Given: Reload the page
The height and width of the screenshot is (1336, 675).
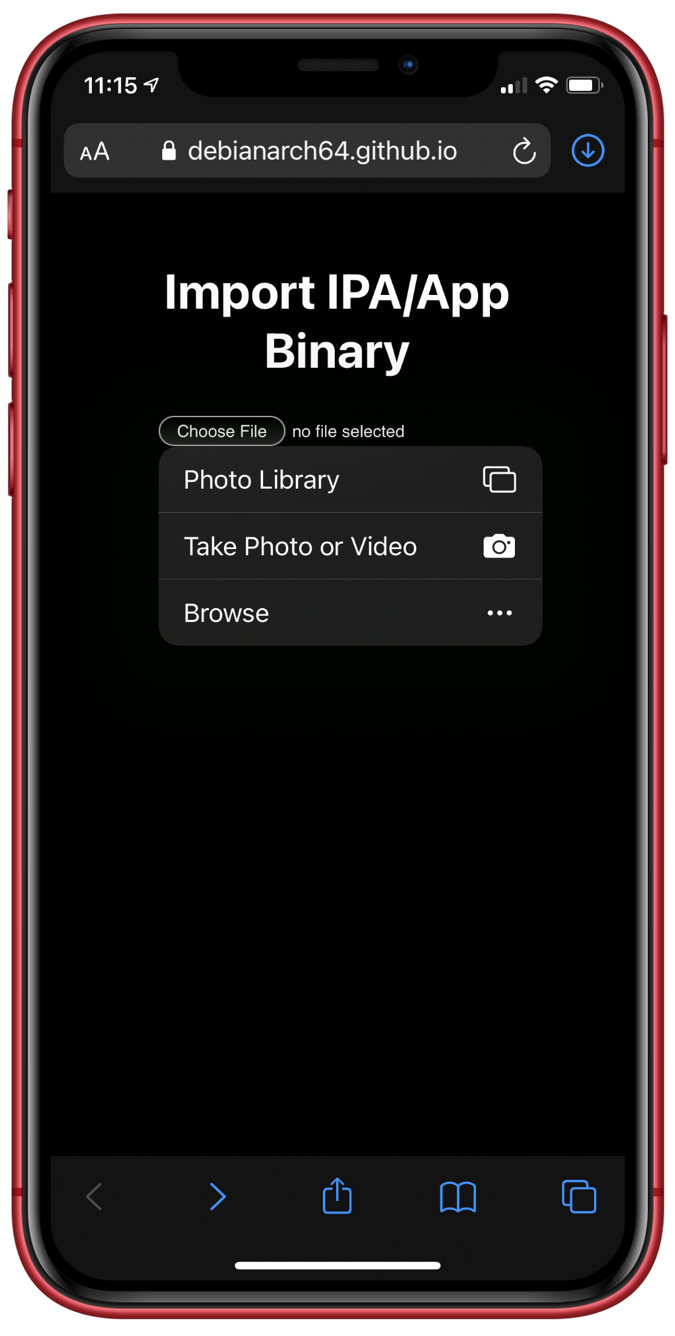Looking at the screenshot, I should [524, 151].
